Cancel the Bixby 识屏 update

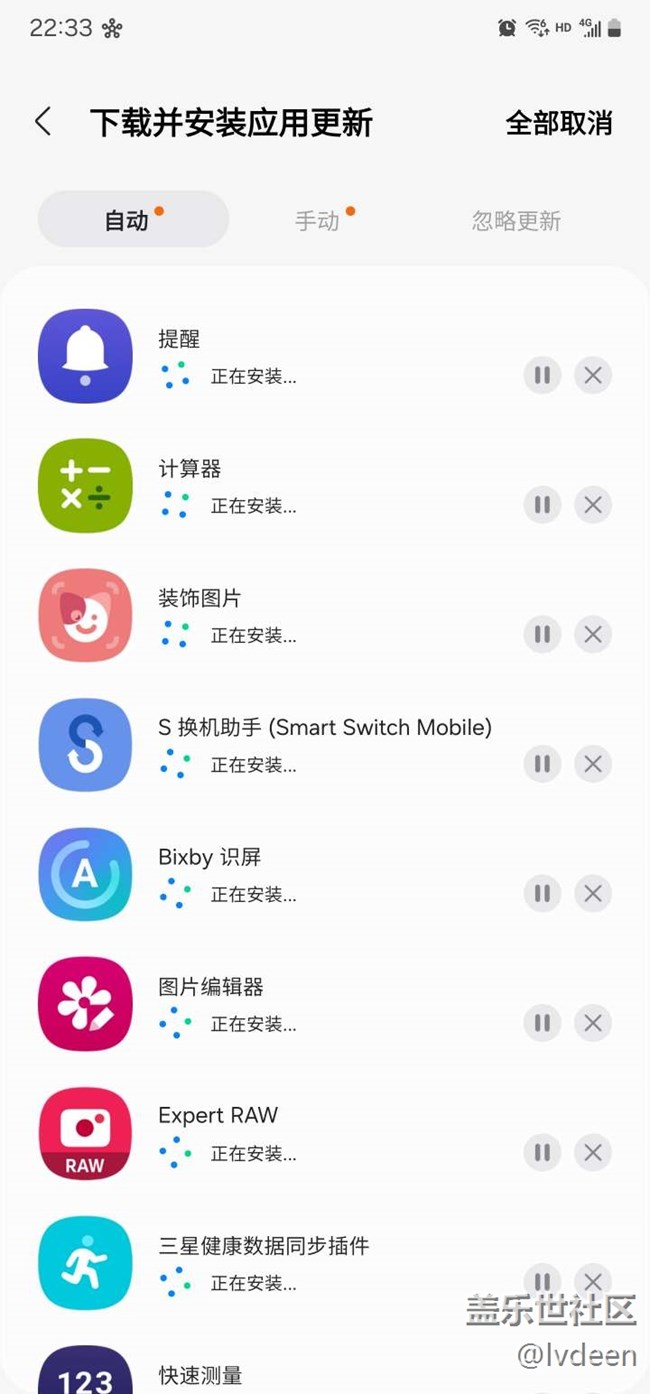593,893
